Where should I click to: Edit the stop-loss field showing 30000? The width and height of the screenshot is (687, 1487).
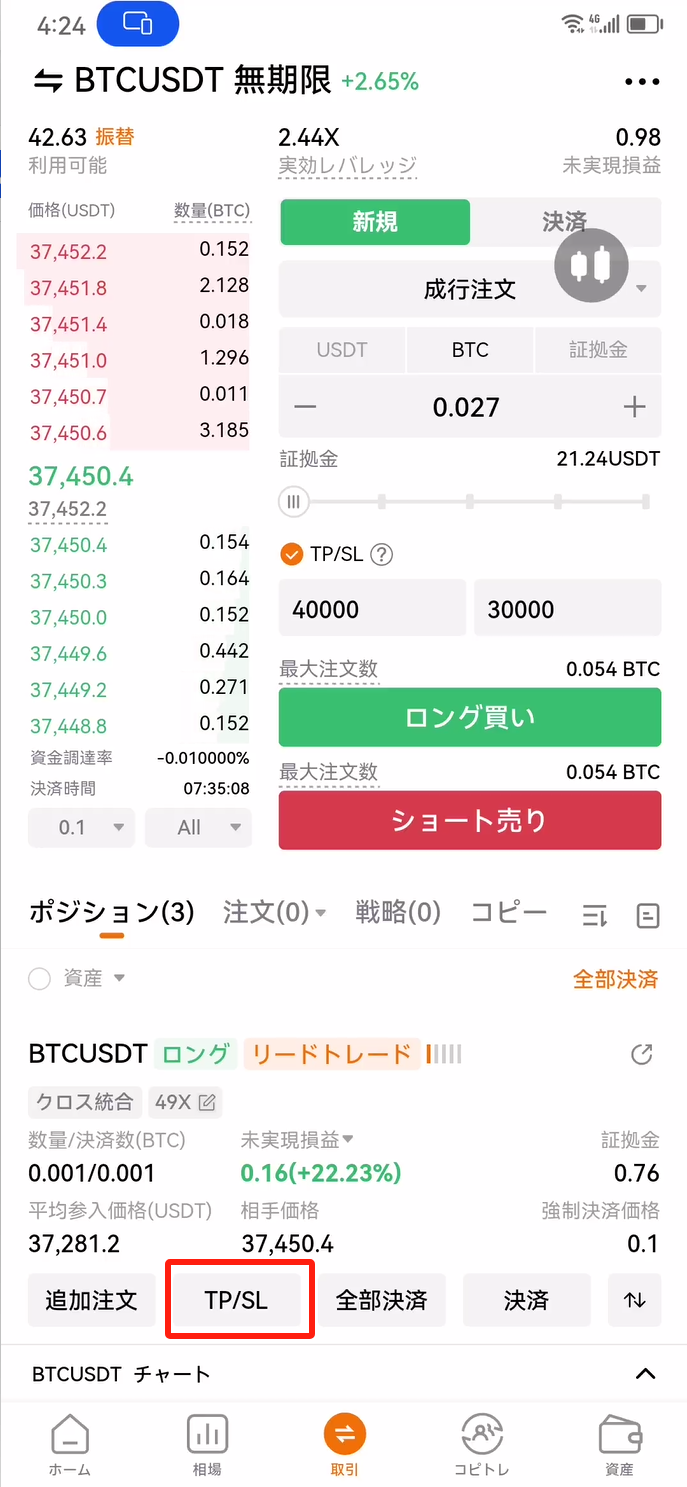click(567, 609)
